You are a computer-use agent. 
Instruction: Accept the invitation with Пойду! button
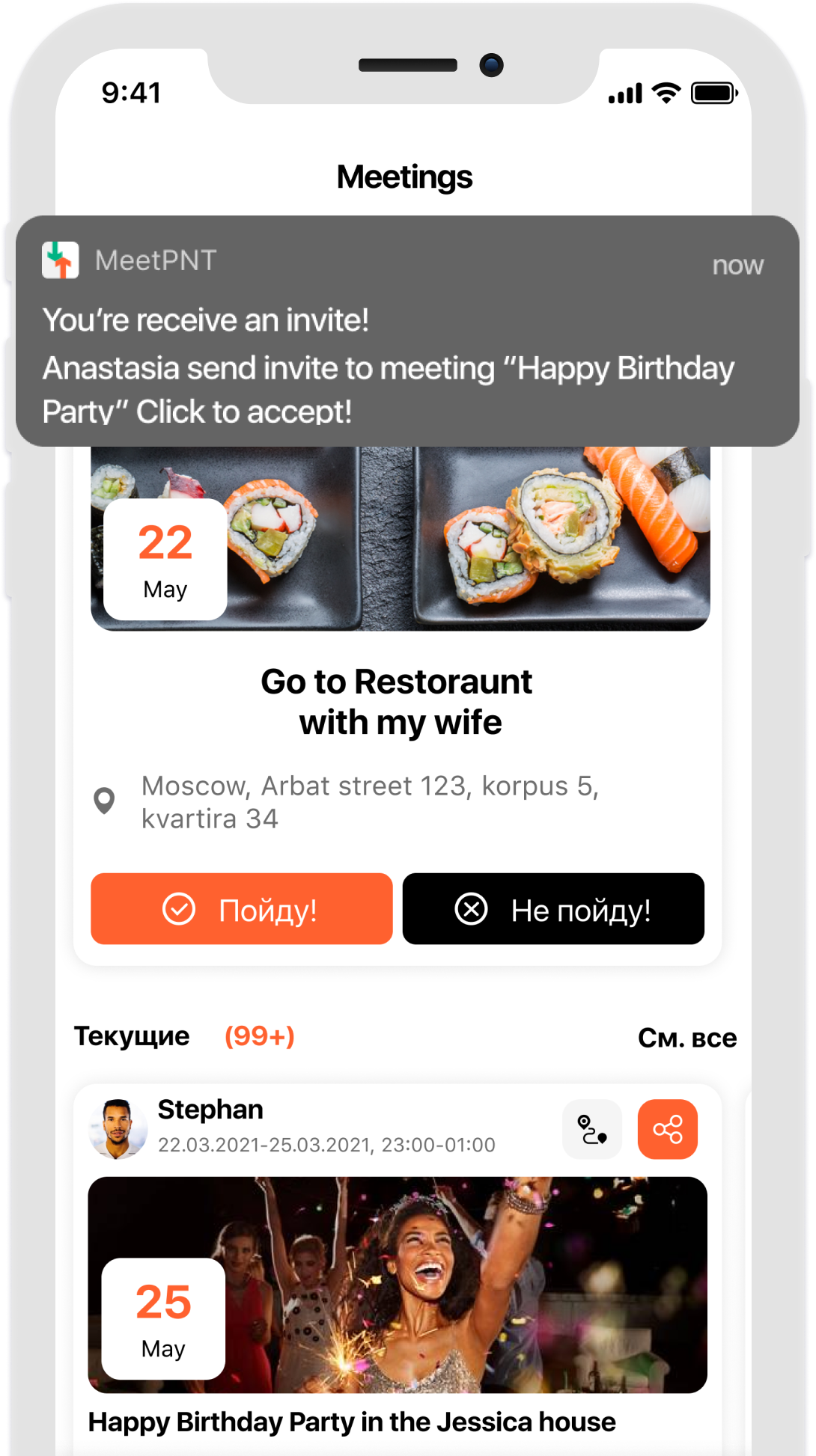pyautogui.click(x=241, y=909)
